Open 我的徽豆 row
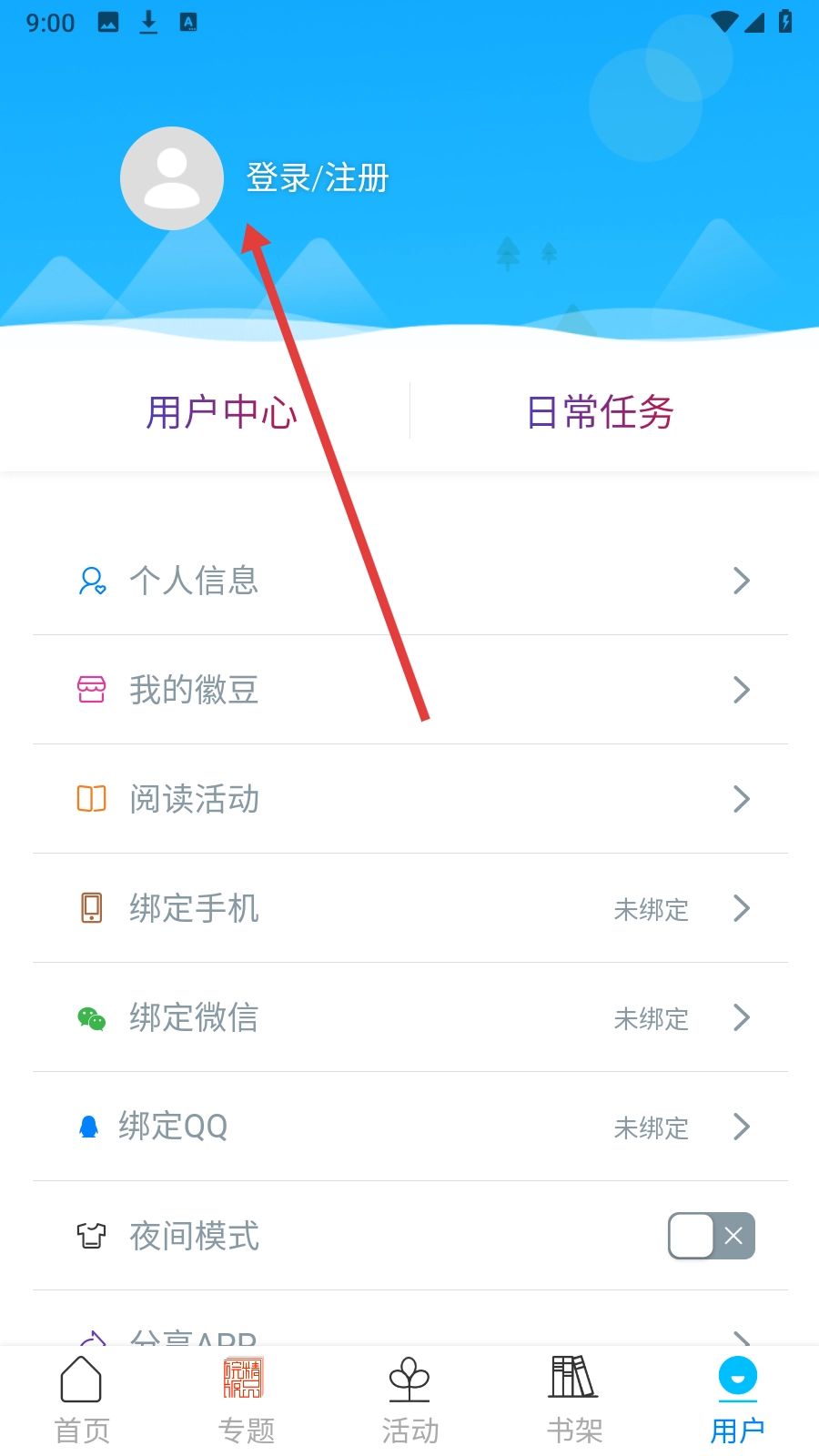This screenshot has width=819, height=1456. click(x=409, y=690)
